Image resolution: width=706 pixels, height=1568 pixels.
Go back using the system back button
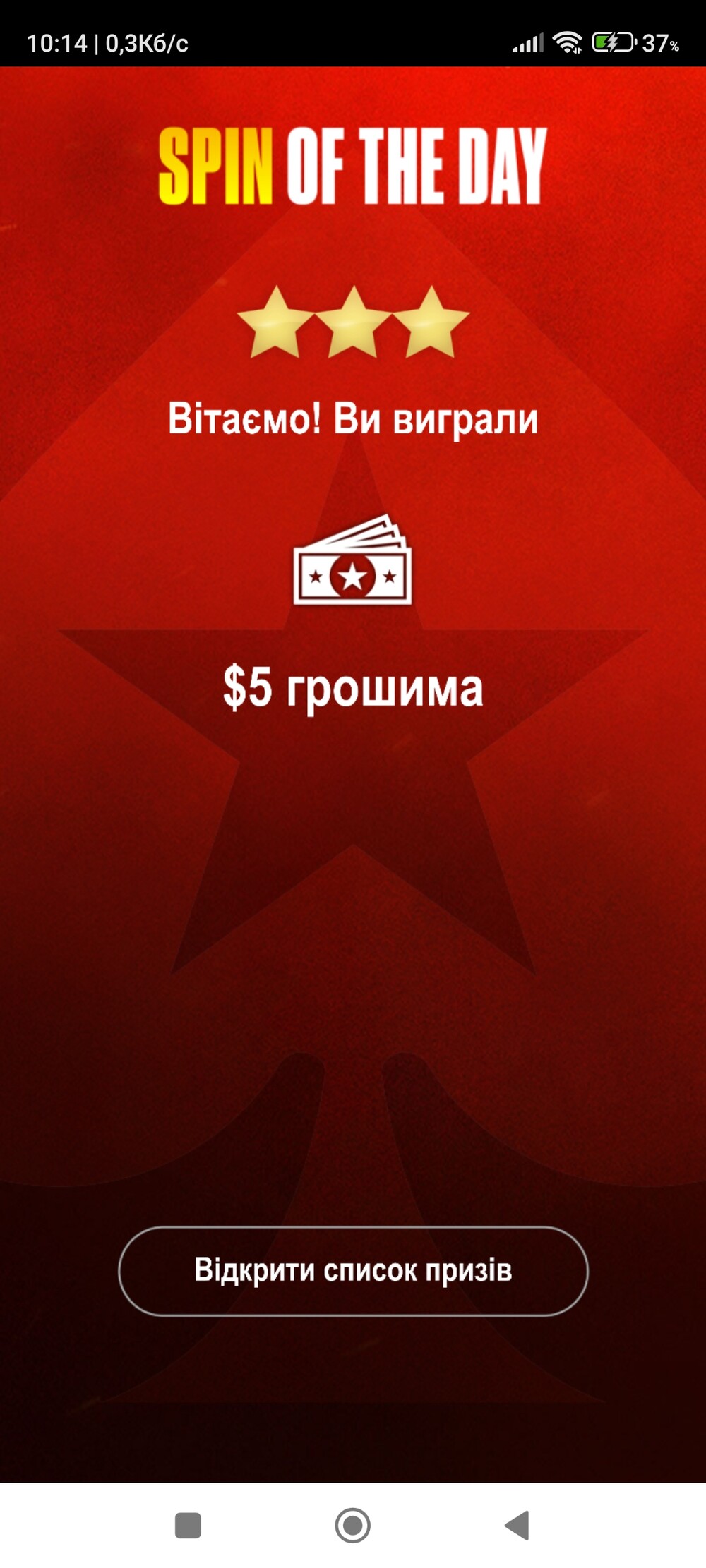point(517,1525)
